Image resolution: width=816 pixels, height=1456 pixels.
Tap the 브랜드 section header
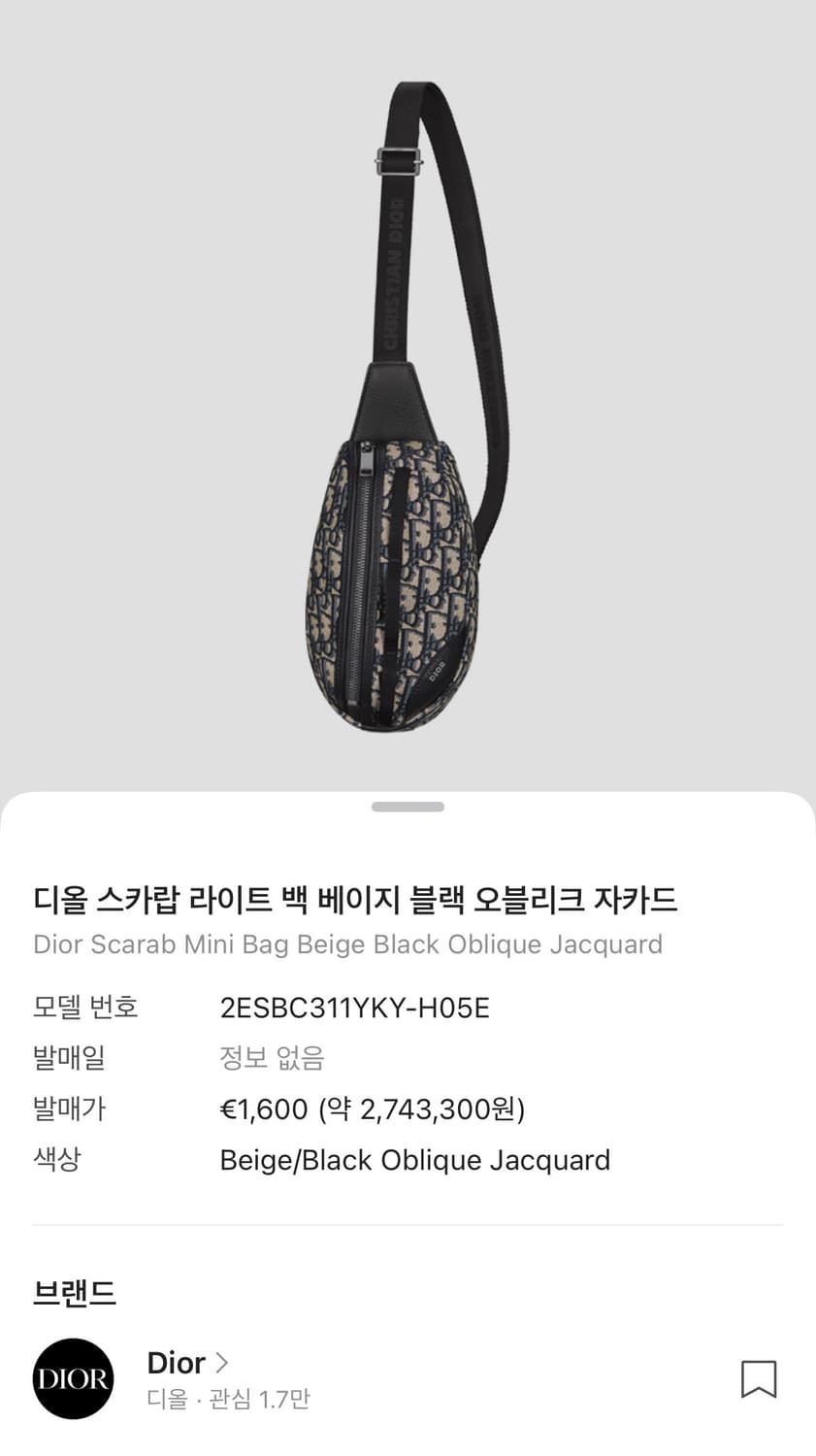point(72,1293)
